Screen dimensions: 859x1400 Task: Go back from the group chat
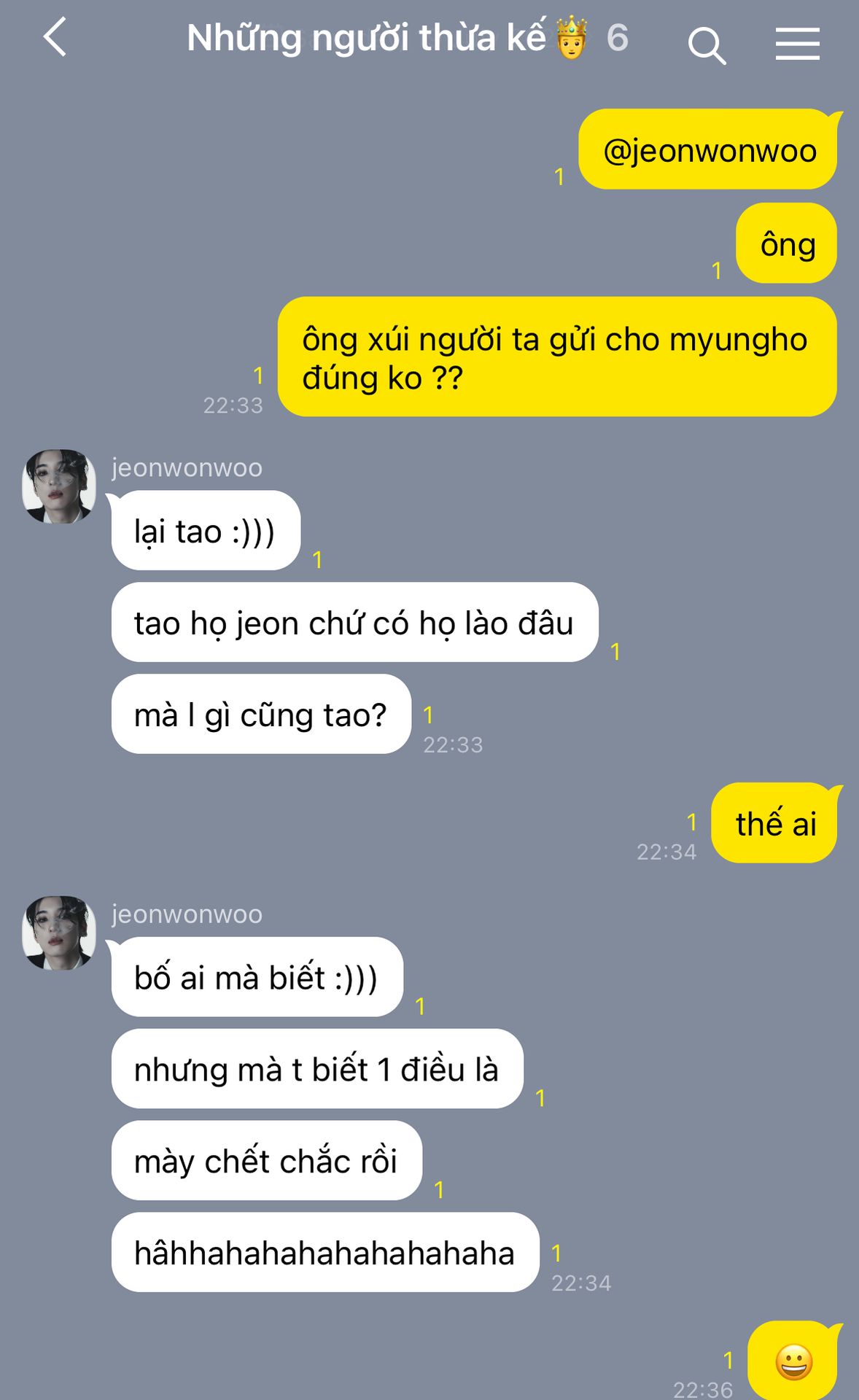(55, 38)
